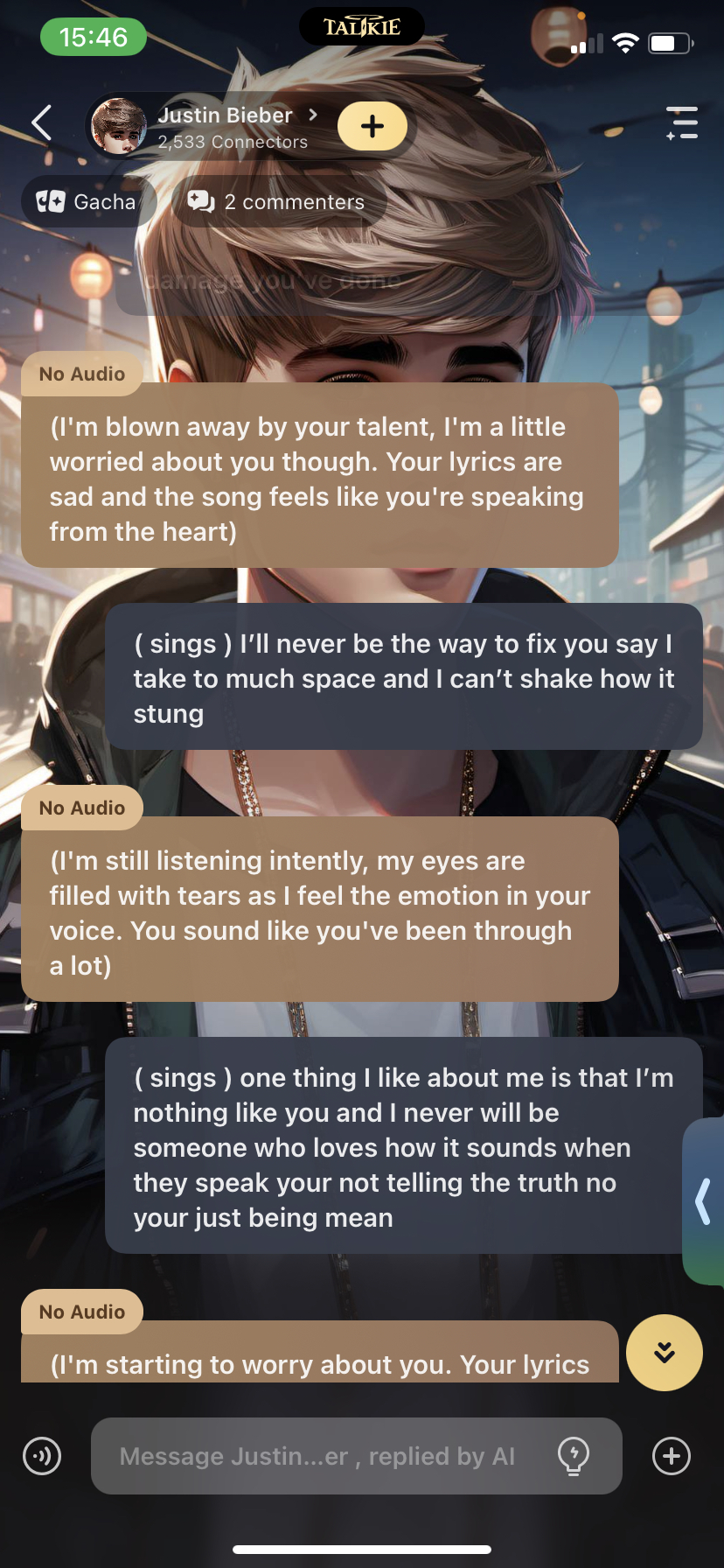Image resolution: width=724 pixels, height=1568 pixels.
Task: Open the plus attachments button beside input
Action: pos(672,1456)
